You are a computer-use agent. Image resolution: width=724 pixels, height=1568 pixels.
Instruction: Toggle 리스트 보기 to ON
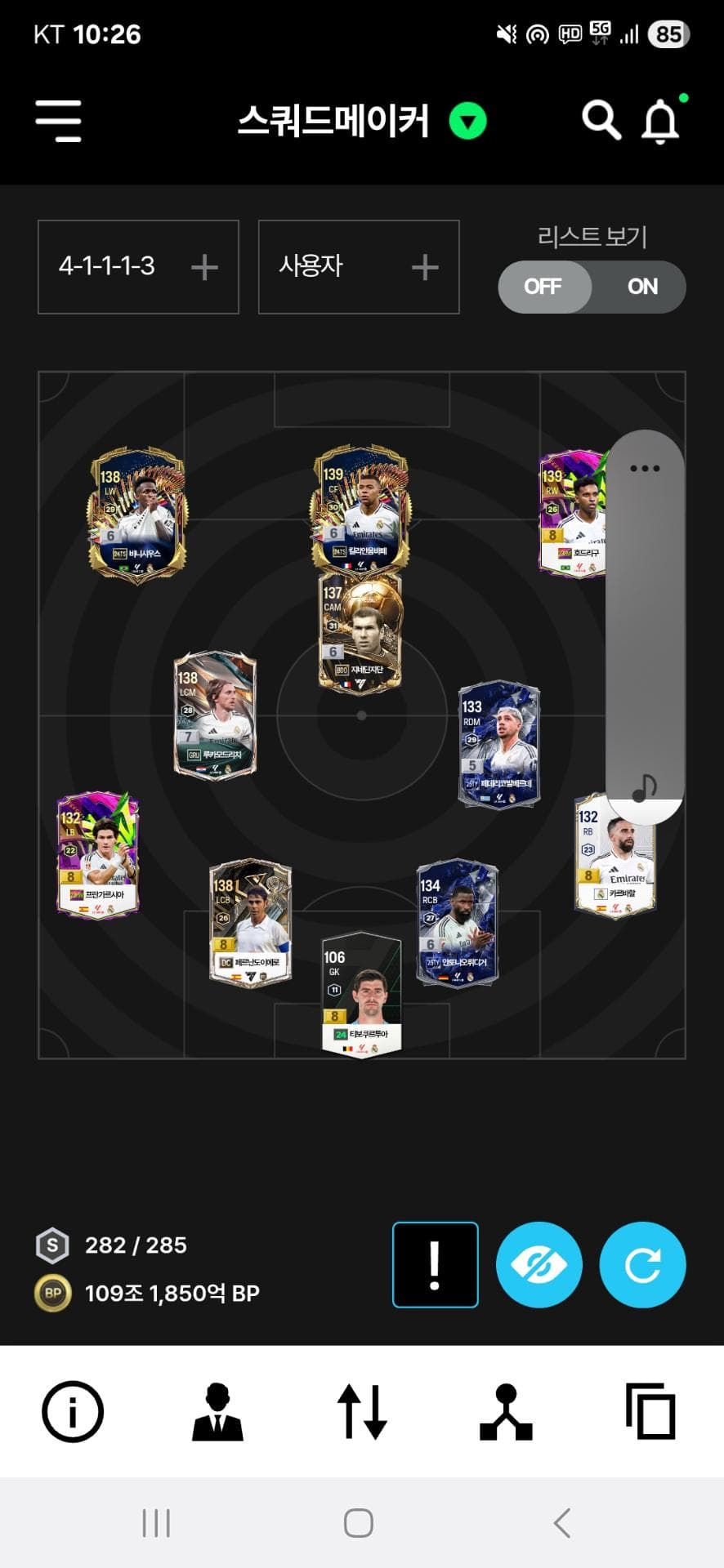(x=642, y=287)
